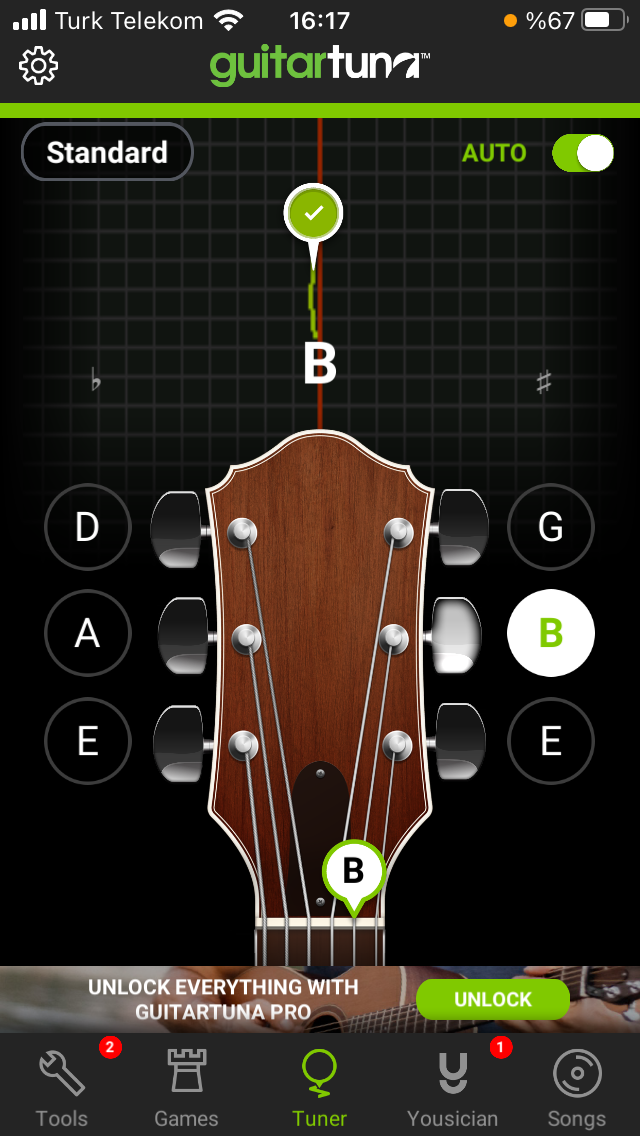Go to the Tuner tab
640x1136 pixels.
point(320,1088)
